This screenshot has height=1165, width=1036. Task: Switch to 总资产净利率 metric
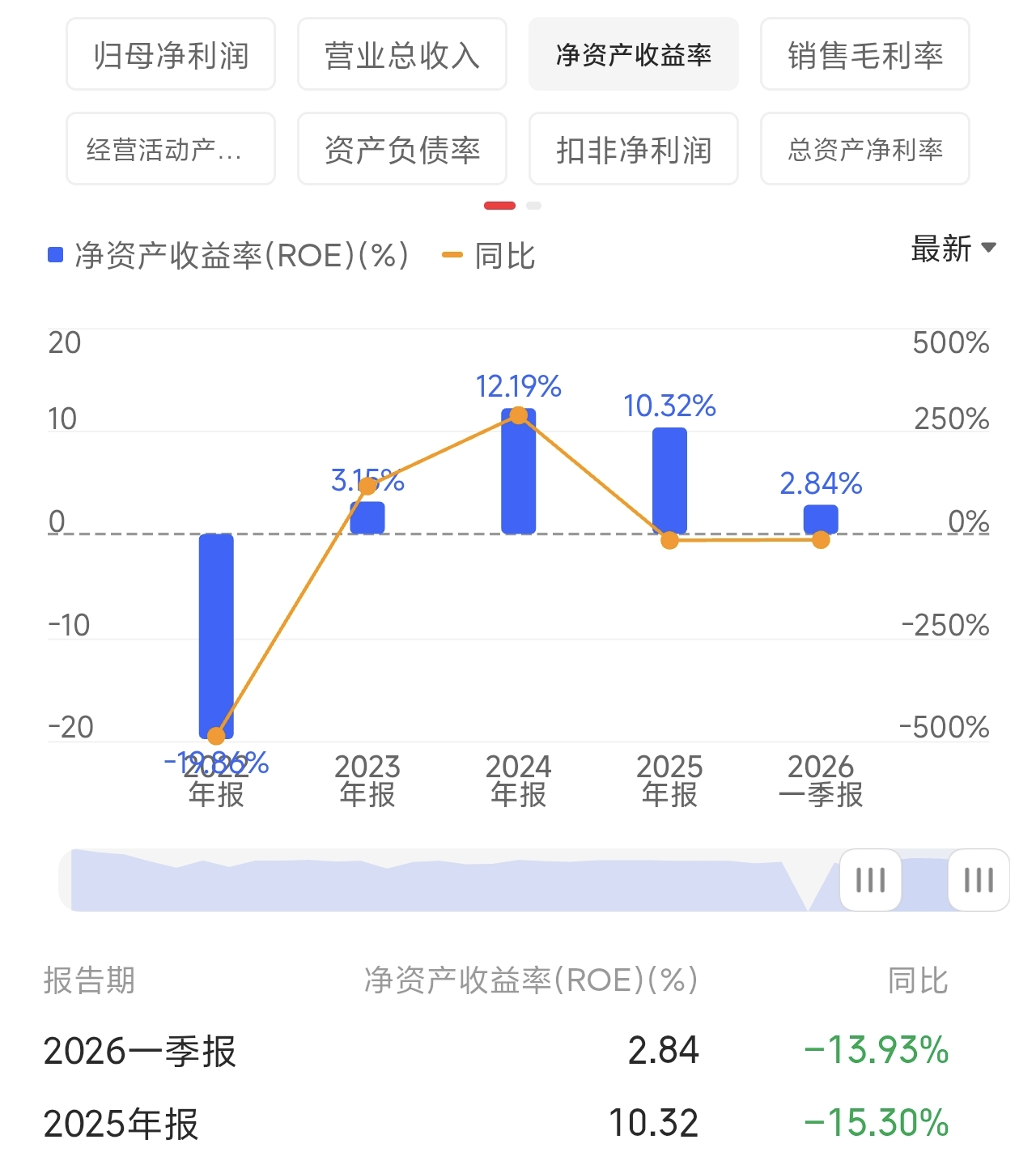[865, 149]
